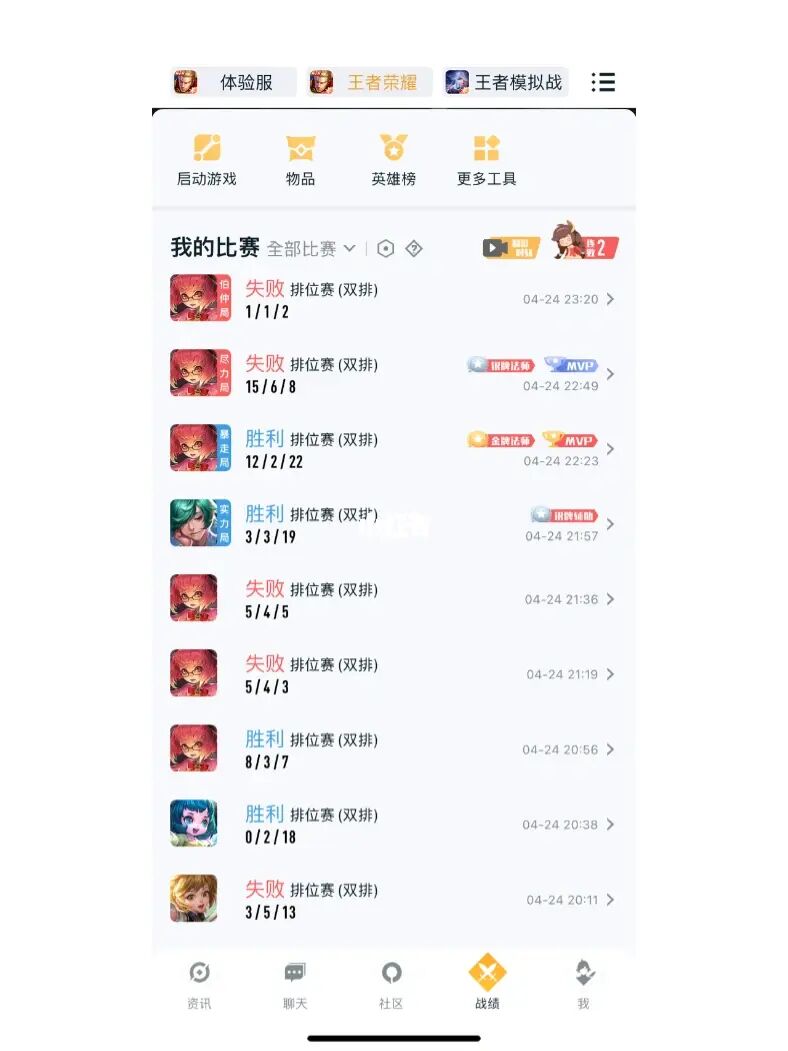Expand the 全部比赛 match filter dropdown
Image resolution: width=788 pixels, height=1051 pixels.
point(311,248)
